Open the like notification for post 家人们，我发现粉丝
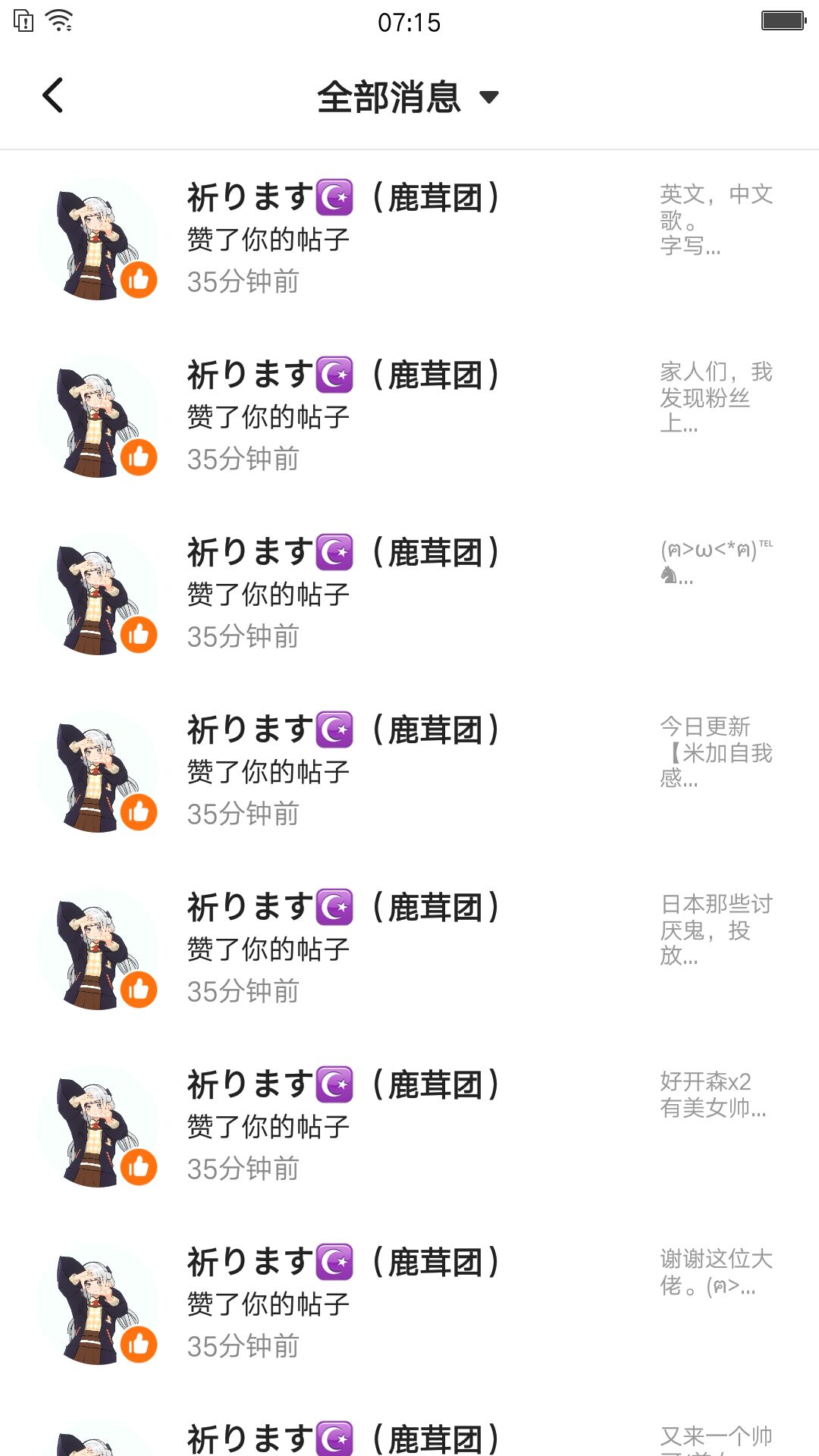The image size is (819, 1456). click(x=409, y=416)
